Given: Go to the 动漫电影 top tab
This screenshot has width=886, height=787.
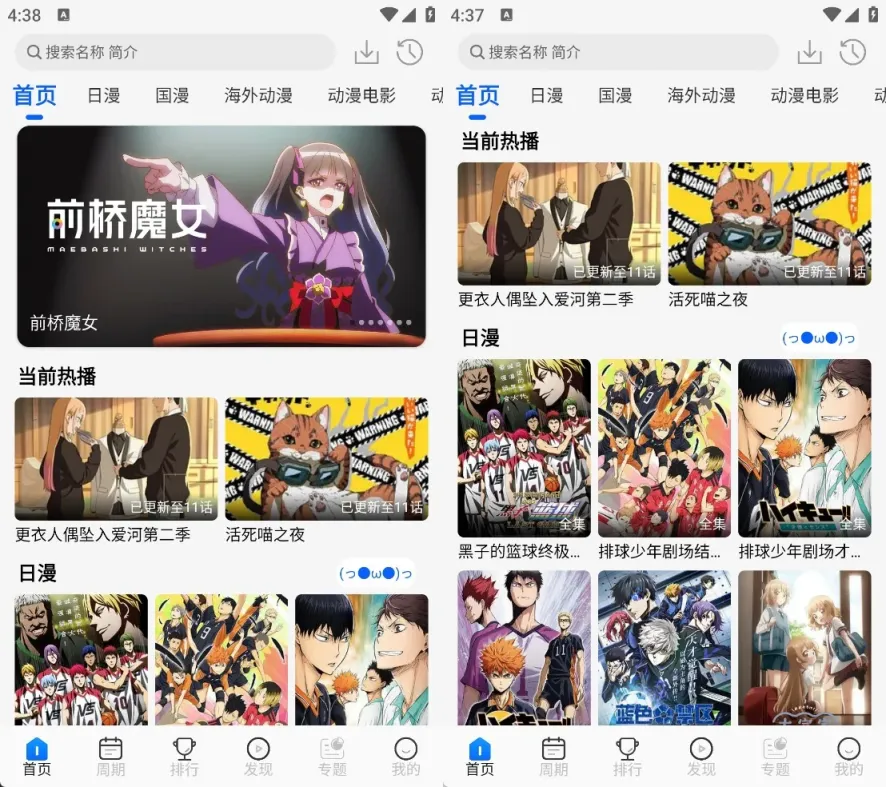Looking at the screenshot, I should [x=361, y=96].
